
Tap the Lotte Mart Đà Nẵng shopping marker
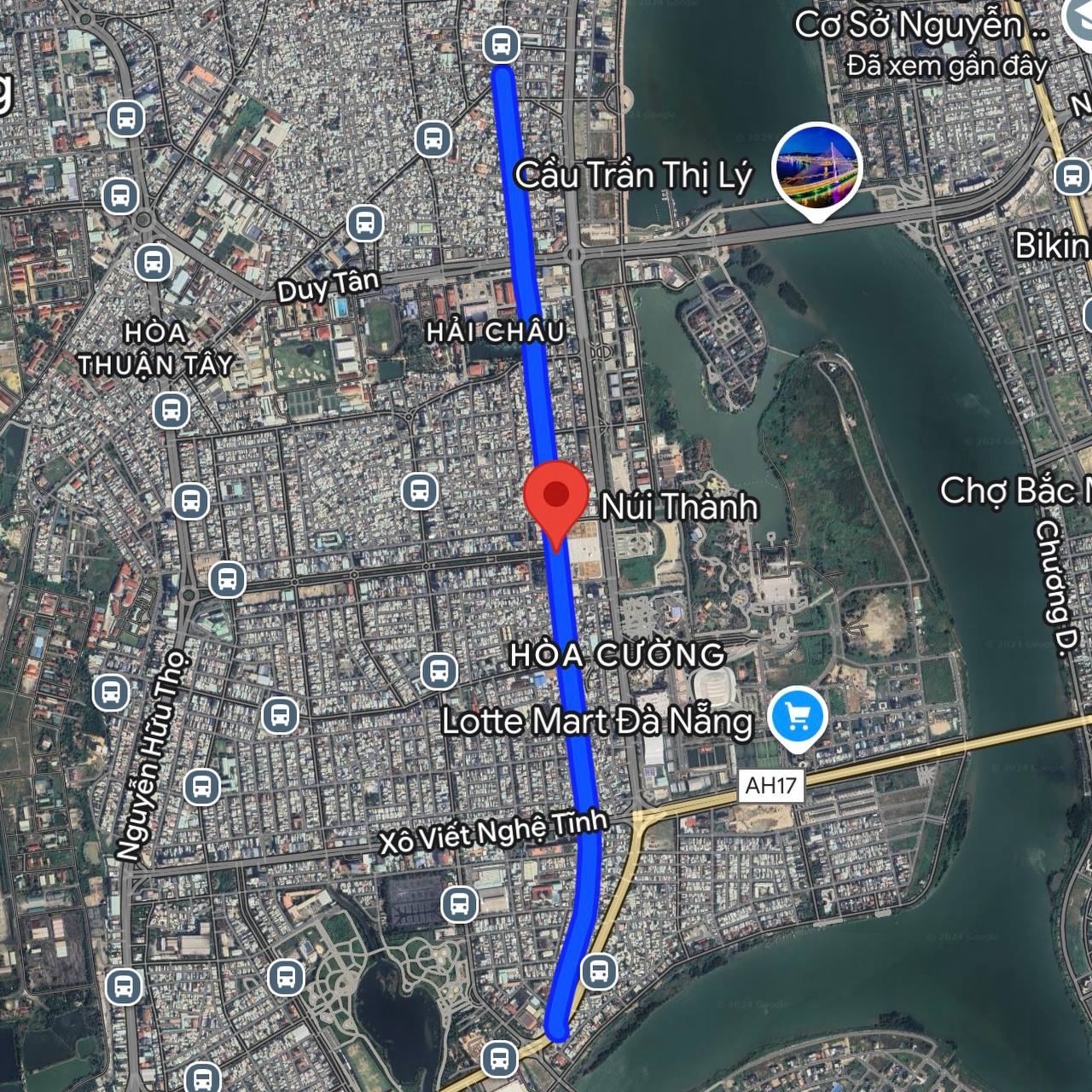[x=798, y=717]
